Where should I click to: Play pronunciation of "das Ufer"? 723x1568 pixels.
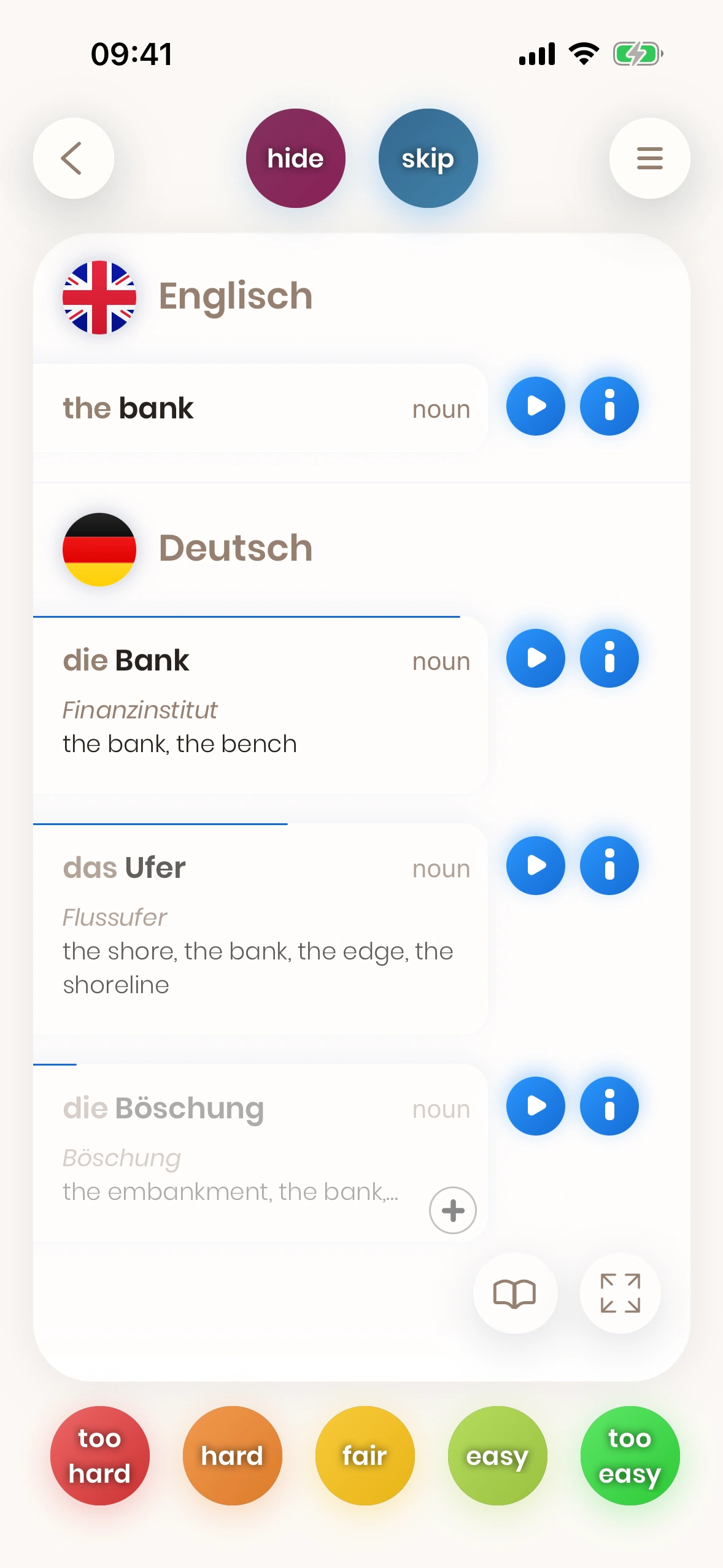tap(535, 866)
